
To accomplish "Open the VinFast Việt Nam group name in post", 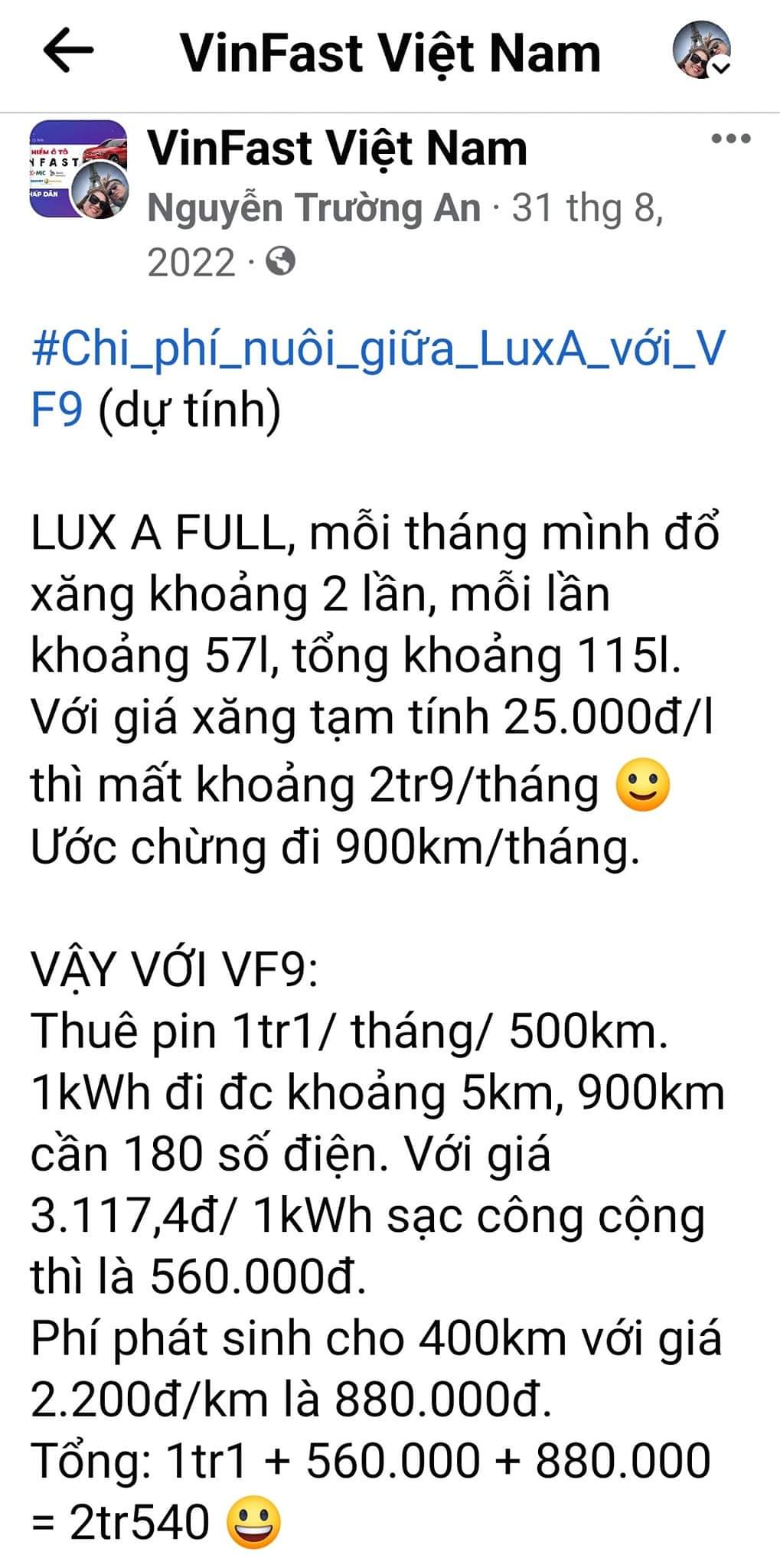I will 337,148.
